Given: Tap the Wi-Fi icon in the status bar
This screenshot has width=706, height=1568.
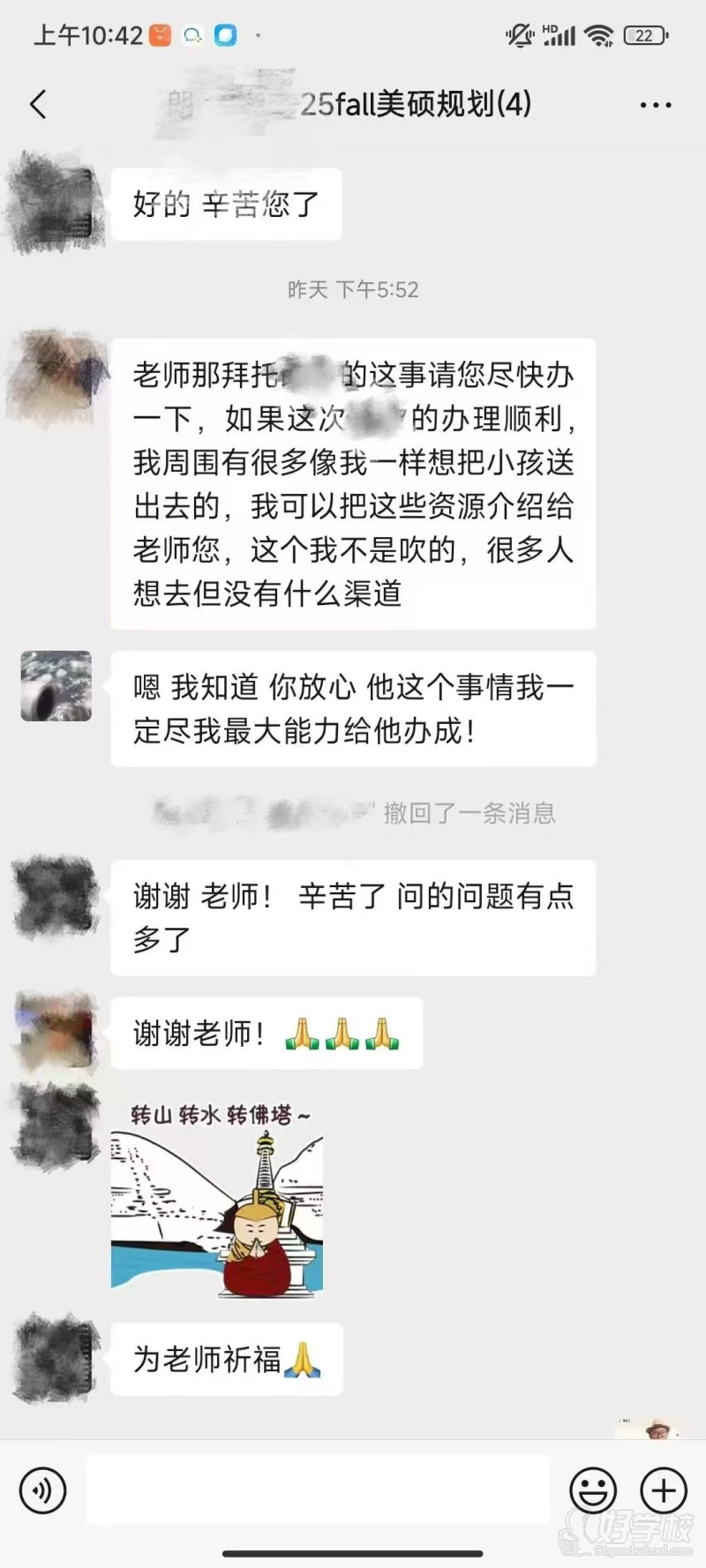Looking at the screenshot, I should click(599, 35).
